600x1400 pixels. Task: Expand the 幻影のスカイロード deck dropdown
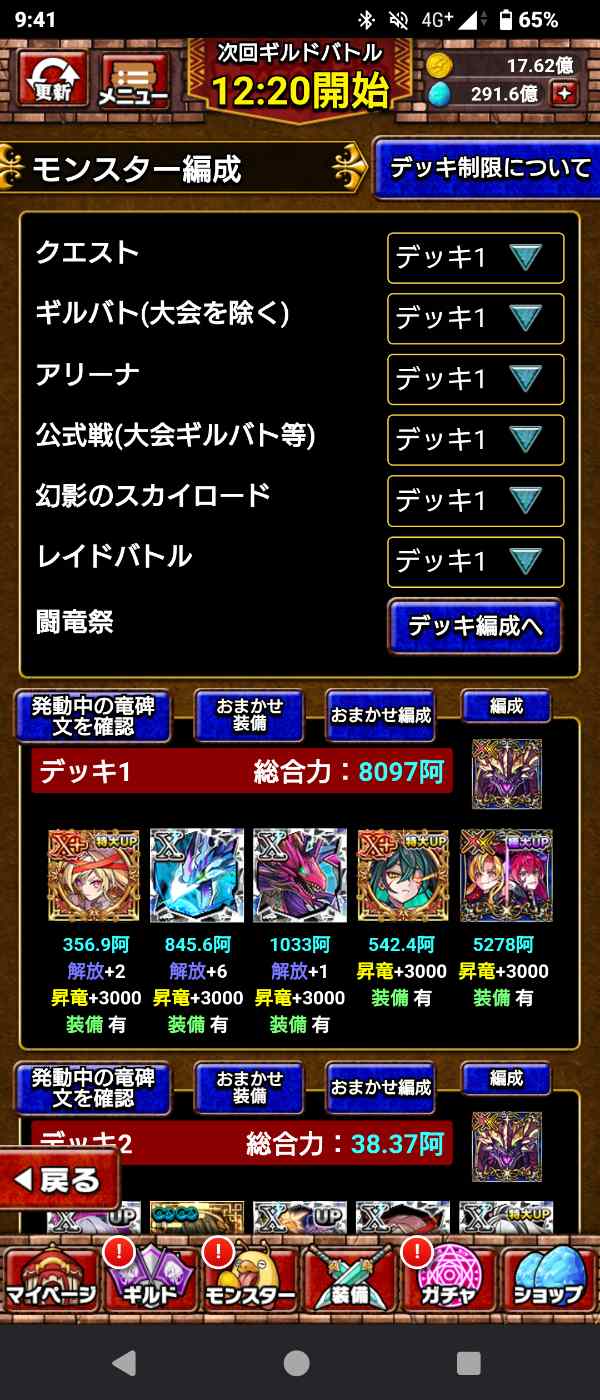[475, 501]
